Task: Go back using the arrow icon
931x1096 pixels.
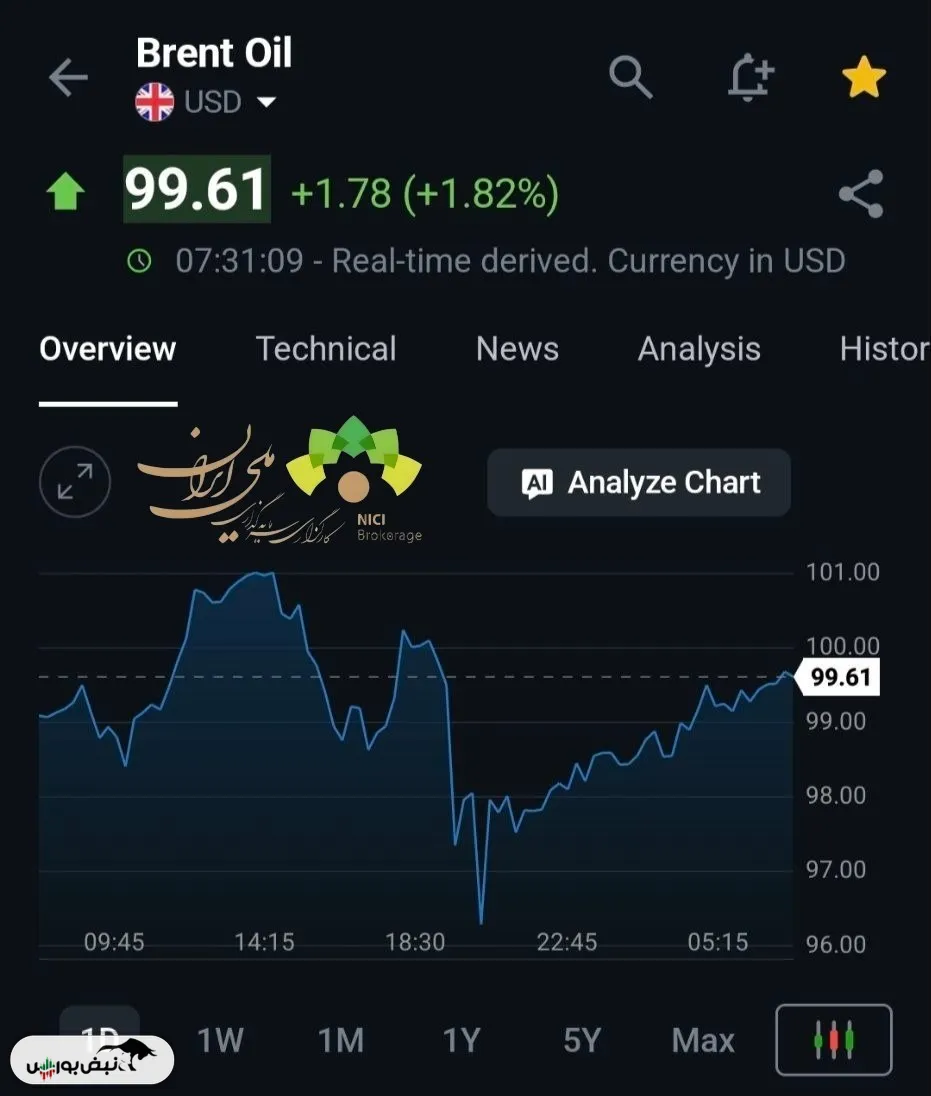Action: (68, 77)
